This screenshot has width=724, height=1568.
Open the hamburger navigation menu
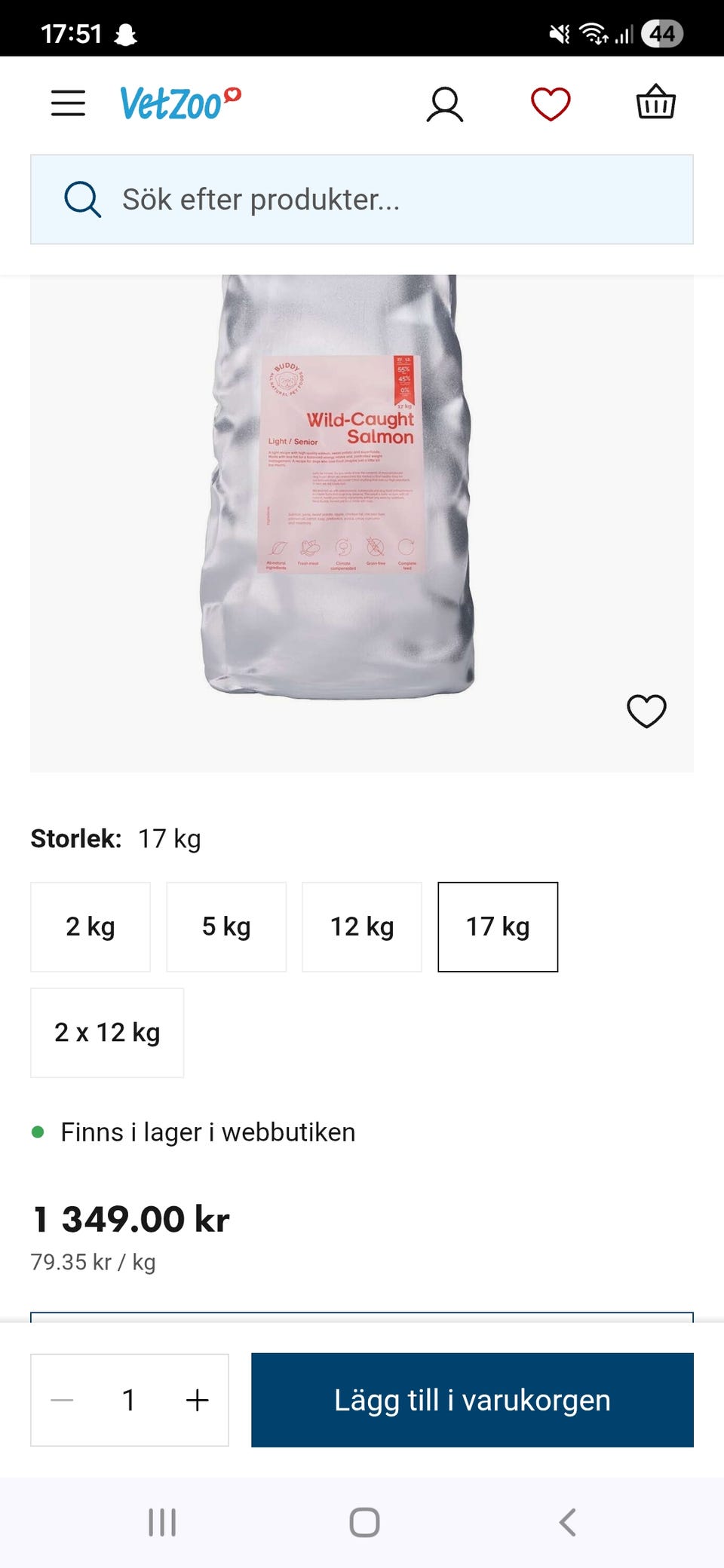(x=67, y=103)
